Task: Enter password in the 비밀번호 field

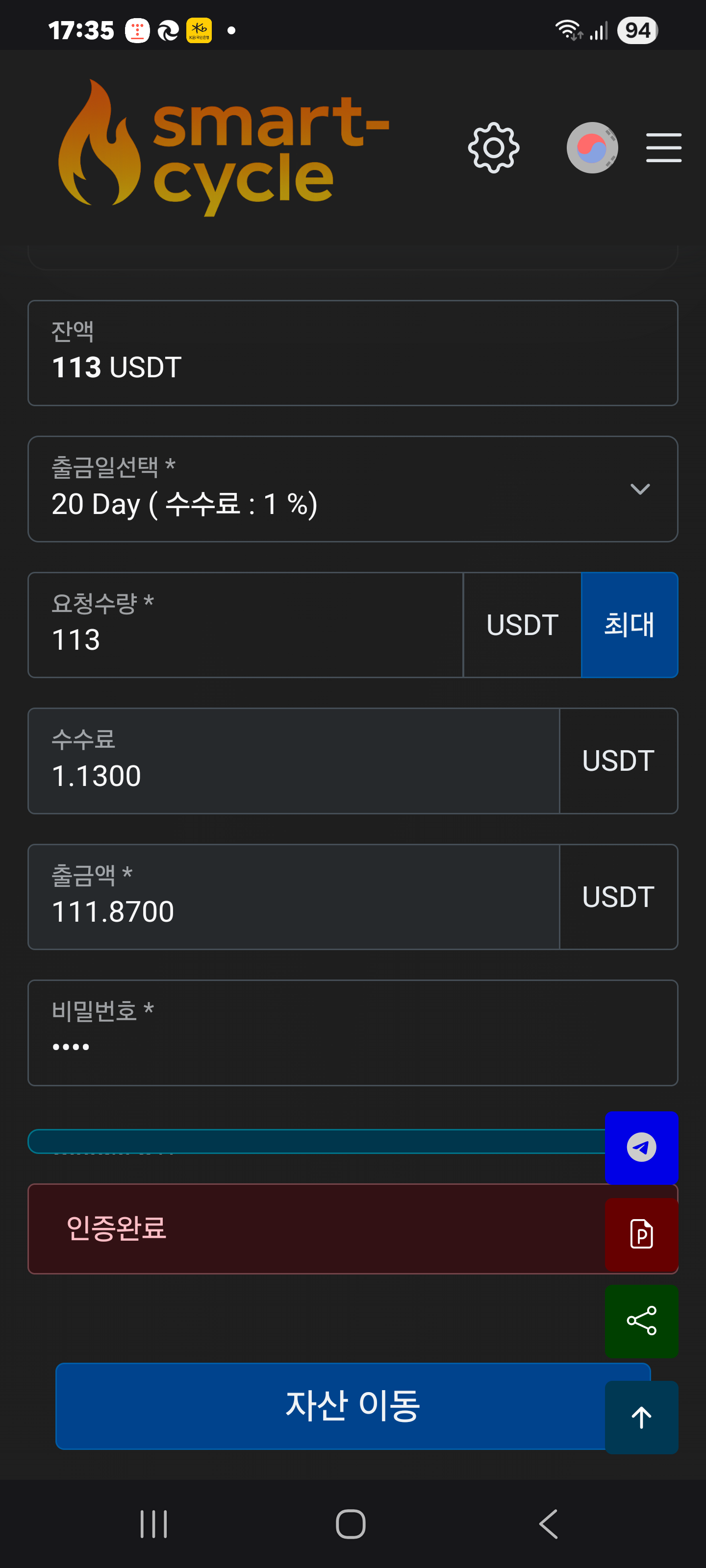Action: 353,1033
